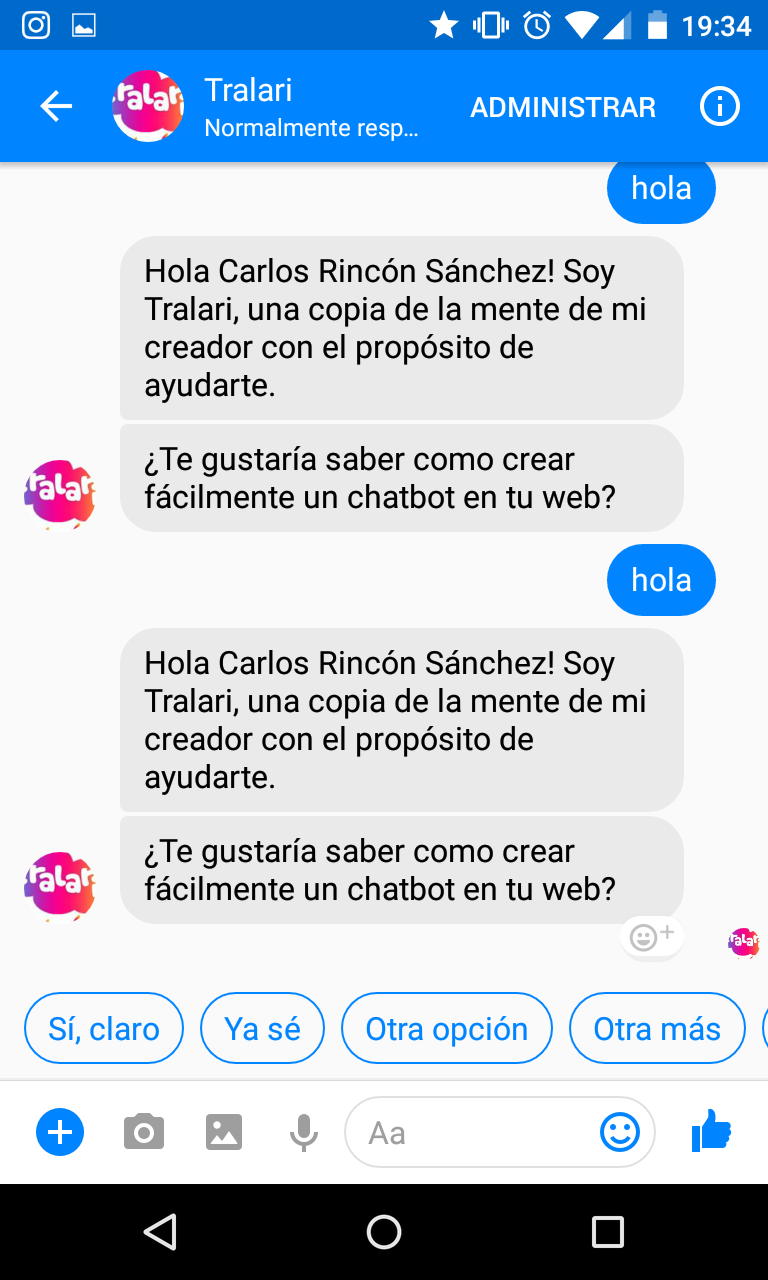Open the conversation info icon
Viewport: 768px width, 1280px height.
coord(719,107)
